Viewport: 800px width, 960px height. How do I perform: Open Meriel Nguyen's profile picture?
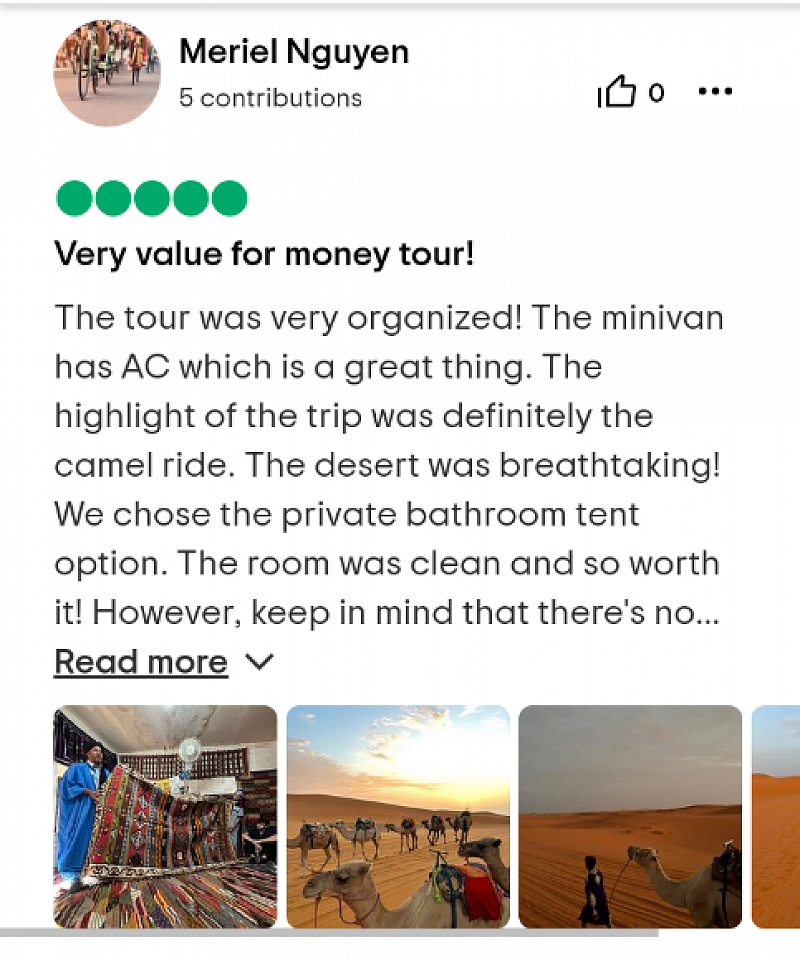coord(107,73)
